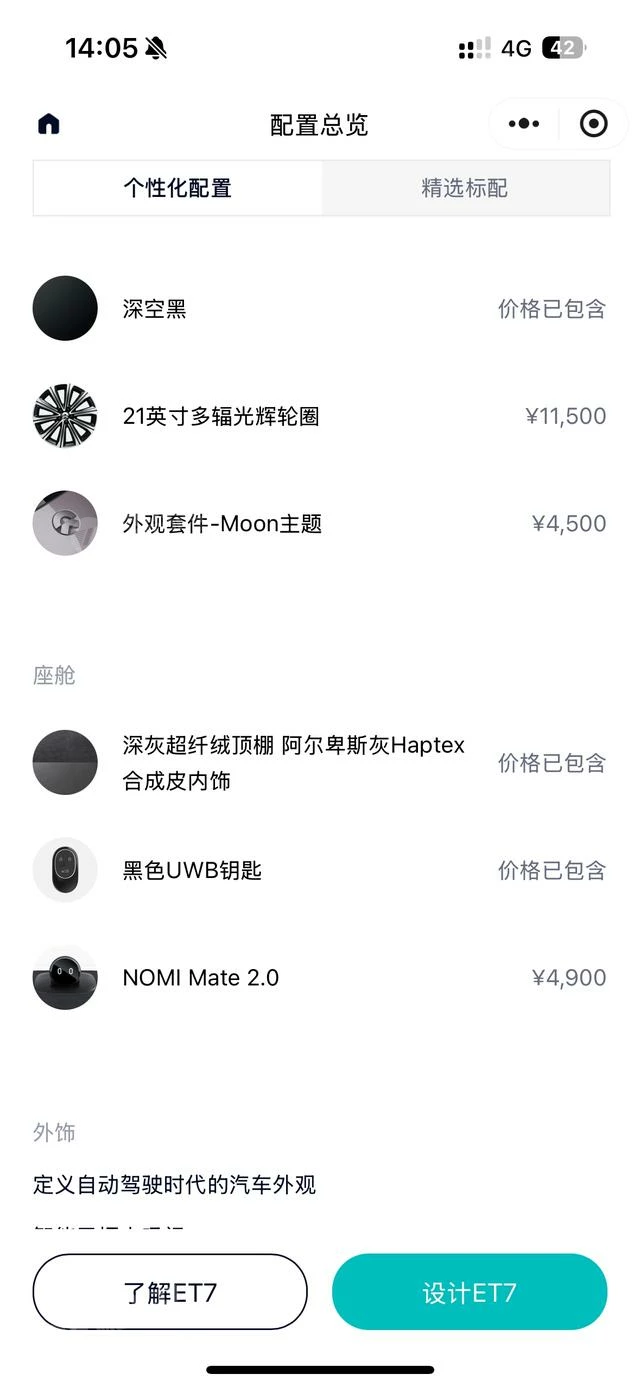Screen dimensions: 640x1387
Task: Close the mini program via target icon
Action: (x=593, y=124)
